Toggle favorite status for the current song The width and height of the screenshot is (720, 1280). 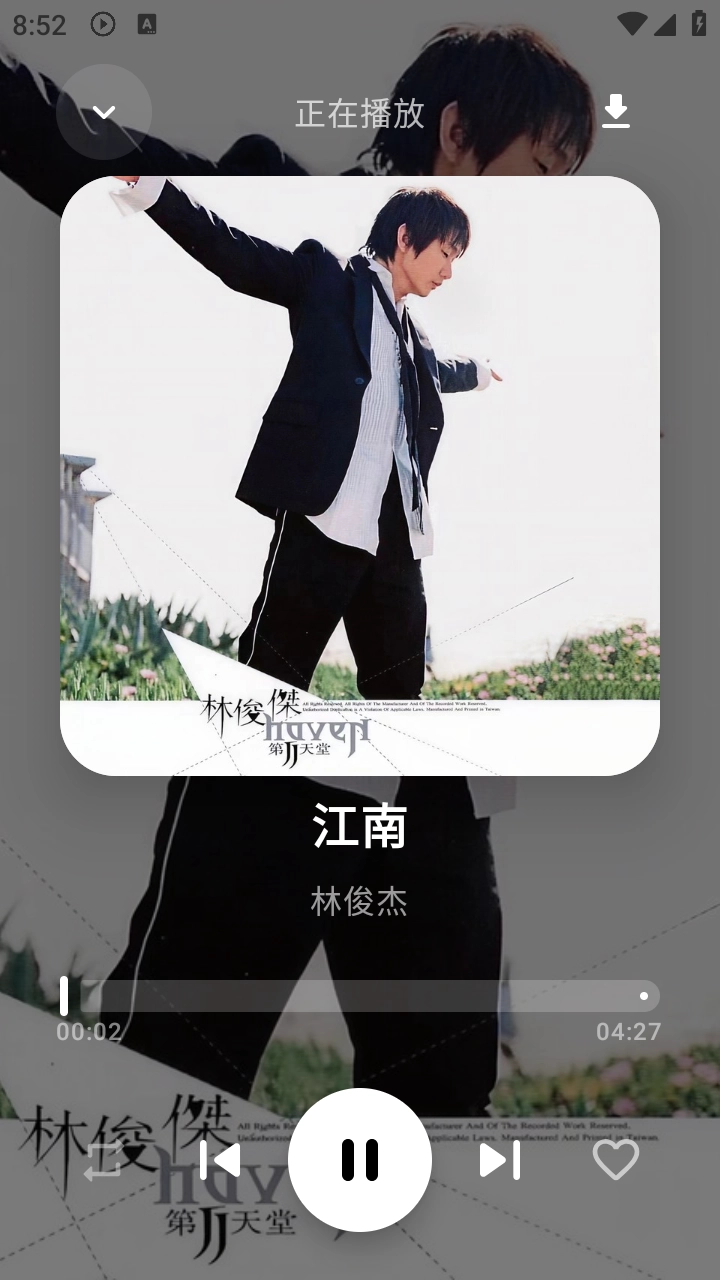coord(616,1159)
